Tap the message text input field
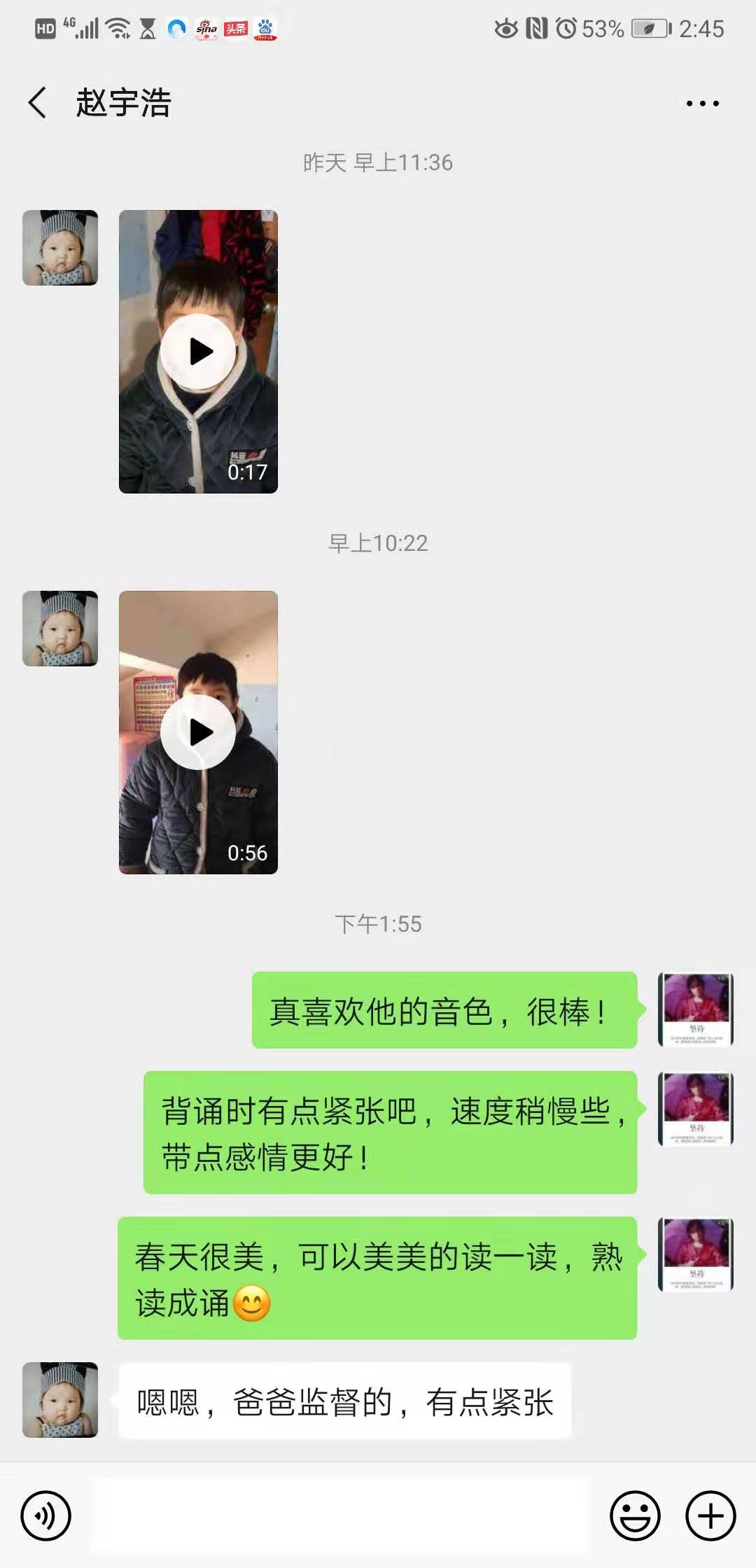The width and height of the screenshot is (756, 1568). point(339,1516)
